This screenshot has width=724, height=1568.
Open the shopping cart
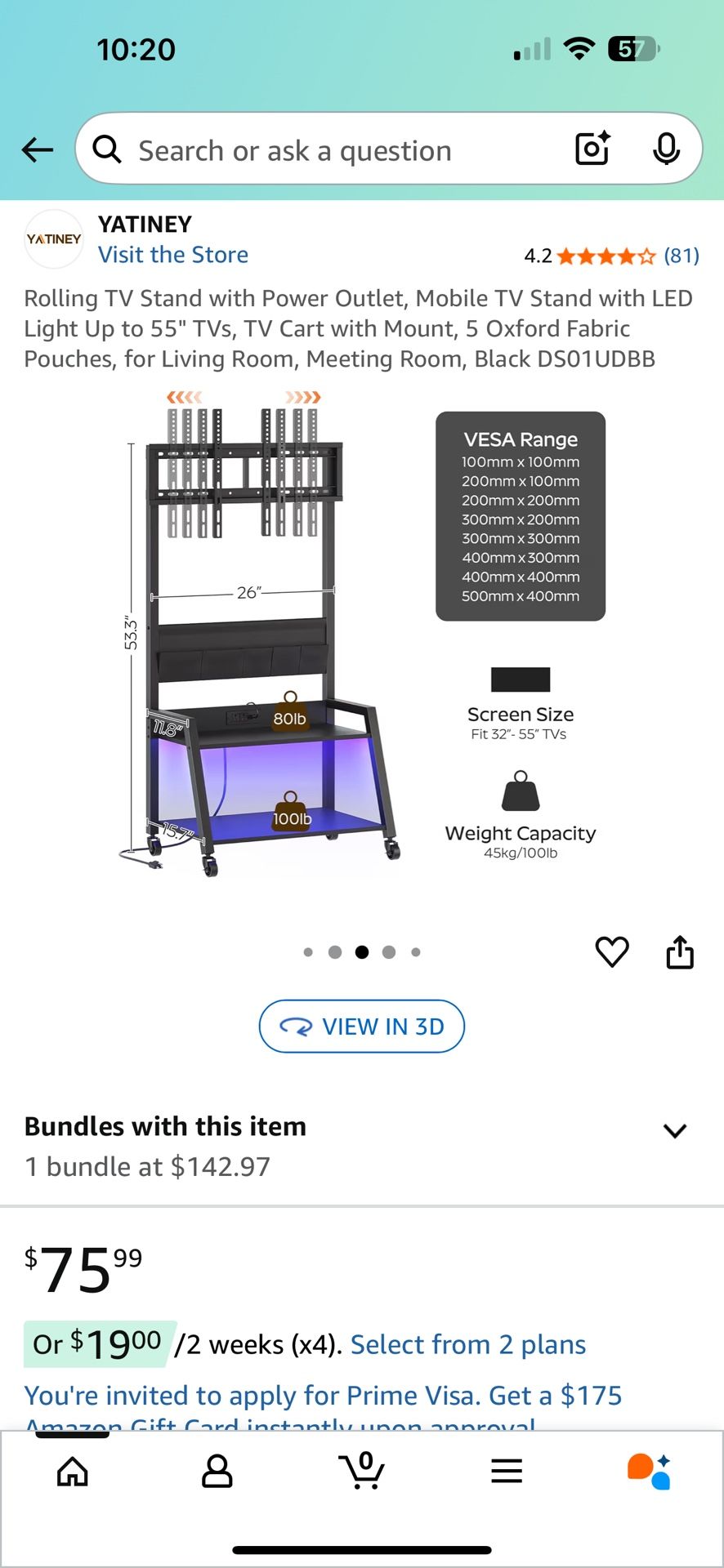(x=362, y=1472)
